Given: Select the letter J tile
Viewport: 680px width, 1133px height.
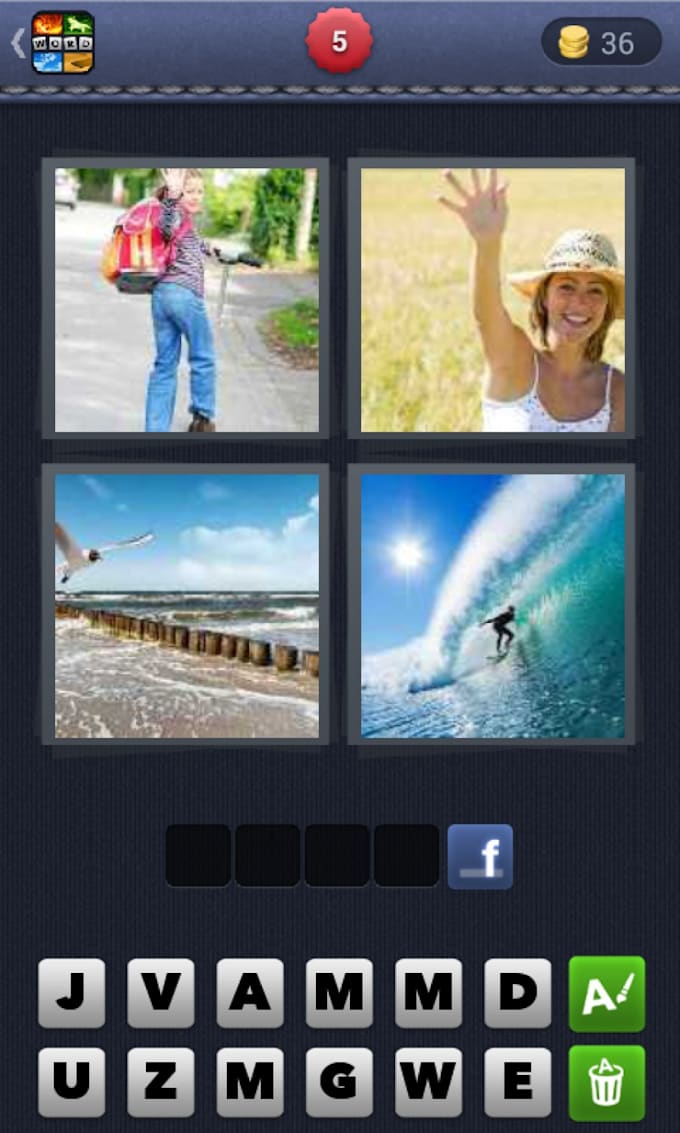Looking at the screenshot, I should pyautogui.click(x=71, y=993).
